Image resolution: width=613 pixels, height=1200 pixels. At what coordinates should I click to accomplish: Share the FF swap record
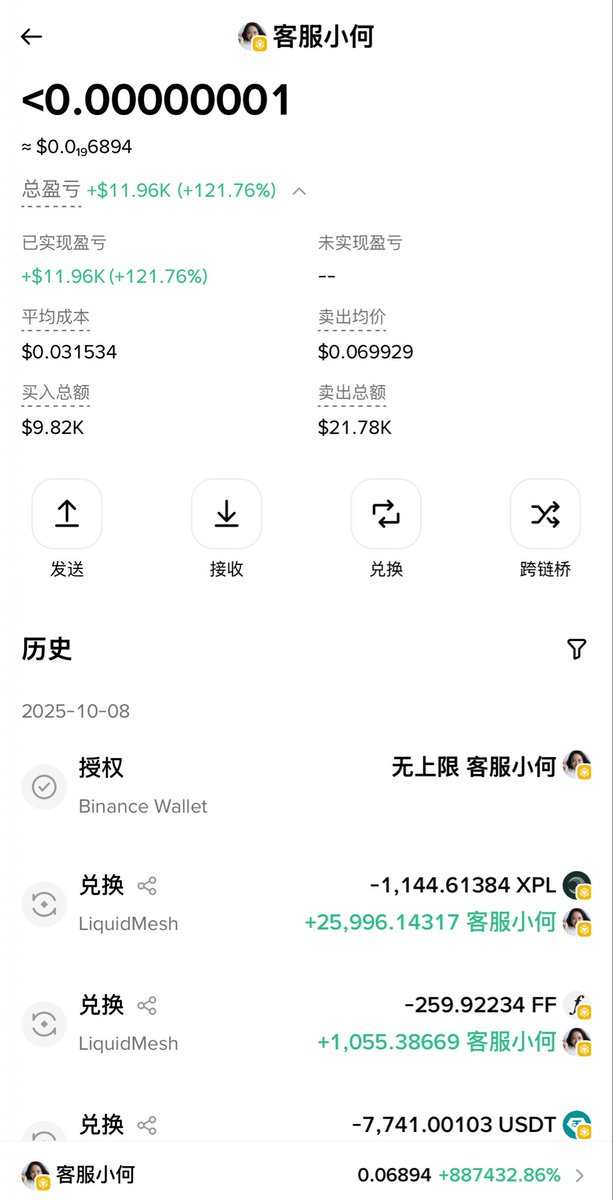point(147,1005)
